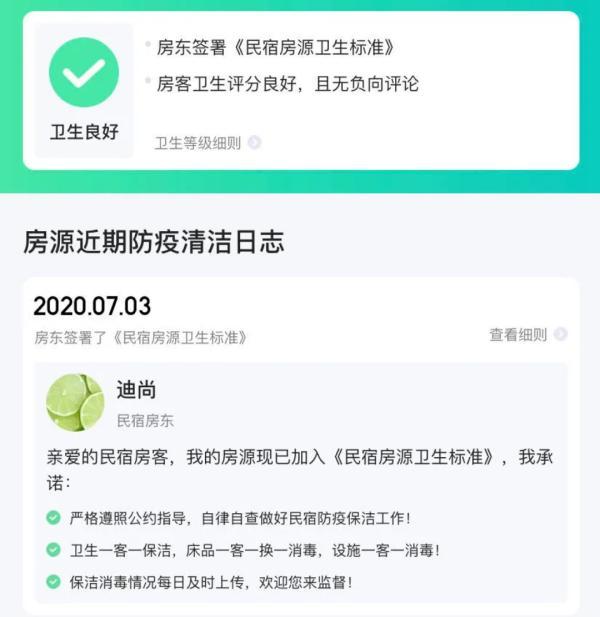Viewport: 600px width, 617px height.
Task: Open host 迪尚's profile avatar
Action: tap(75, 402)
